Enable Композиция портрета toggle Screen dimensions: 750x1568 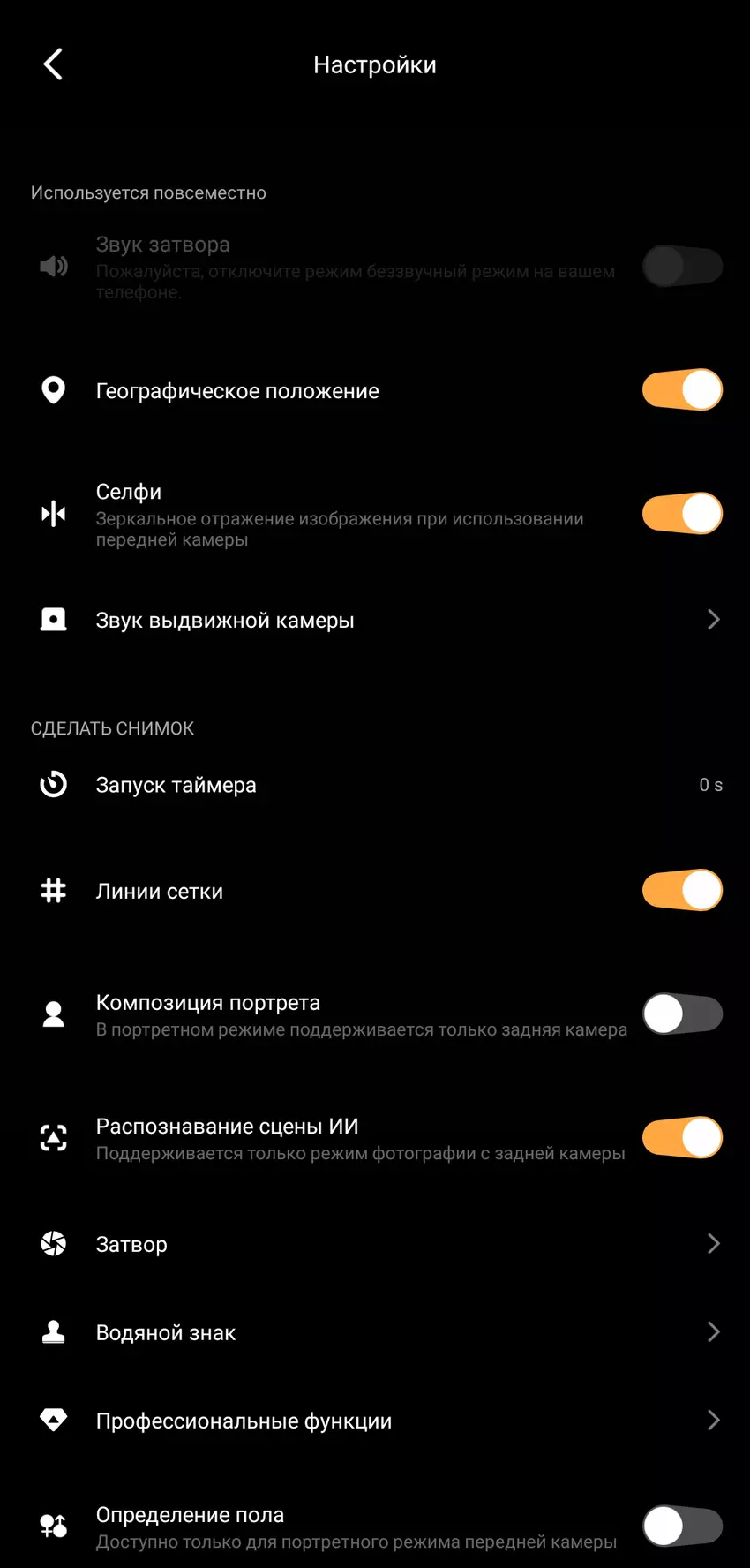click(682, 1014)
